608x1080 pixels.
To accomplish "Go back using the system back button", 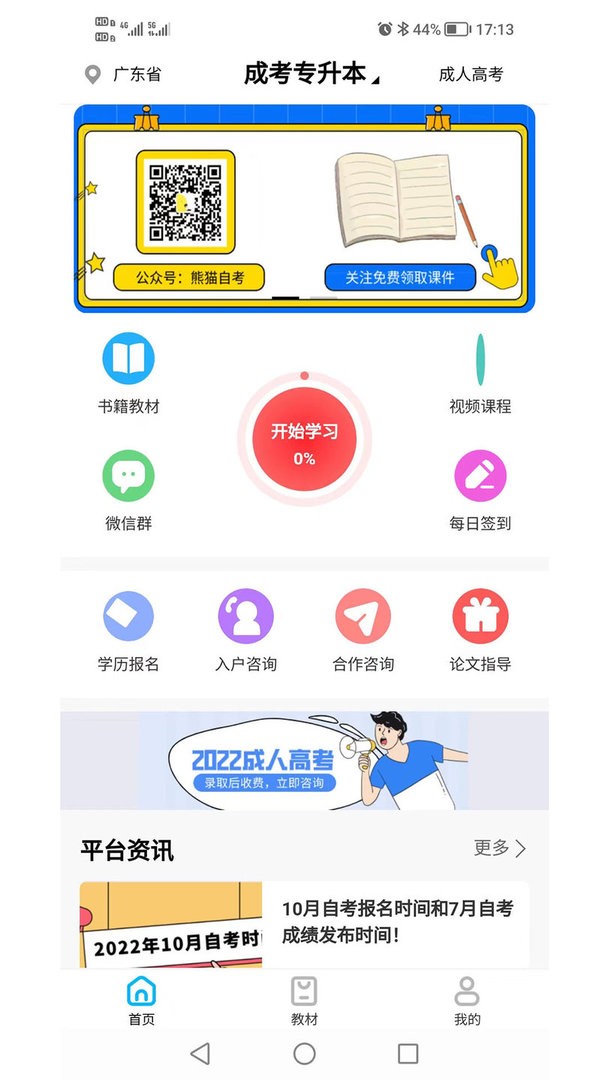I will point(200,1053).
